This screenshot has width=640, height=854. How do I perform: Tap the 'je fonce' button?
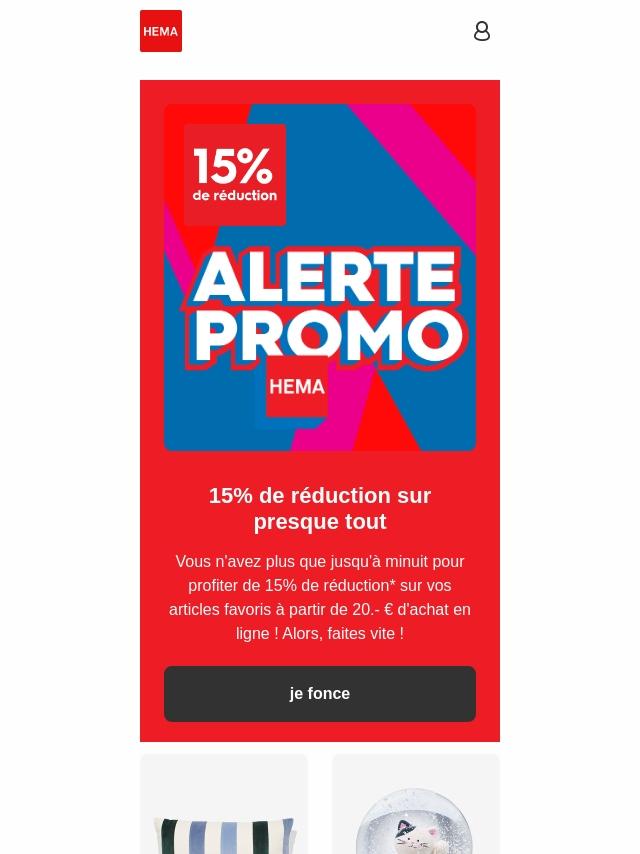(x=320, y=693)
